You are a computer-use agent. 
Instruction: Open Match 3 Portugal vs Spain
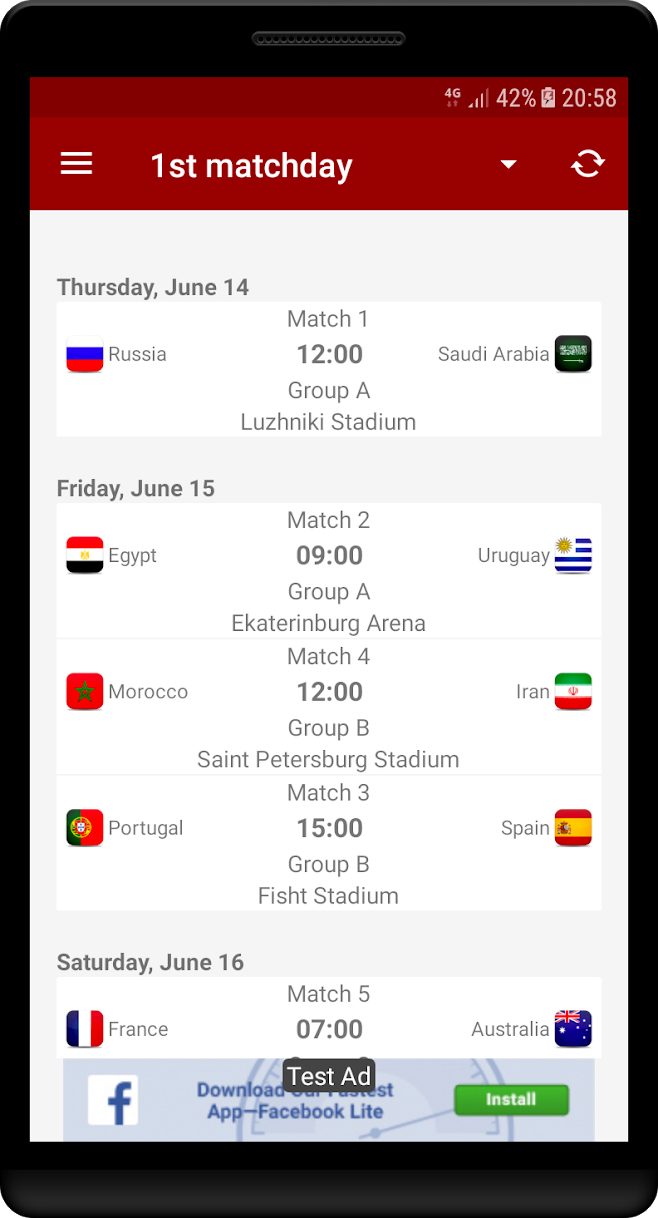tap(328, 842)
